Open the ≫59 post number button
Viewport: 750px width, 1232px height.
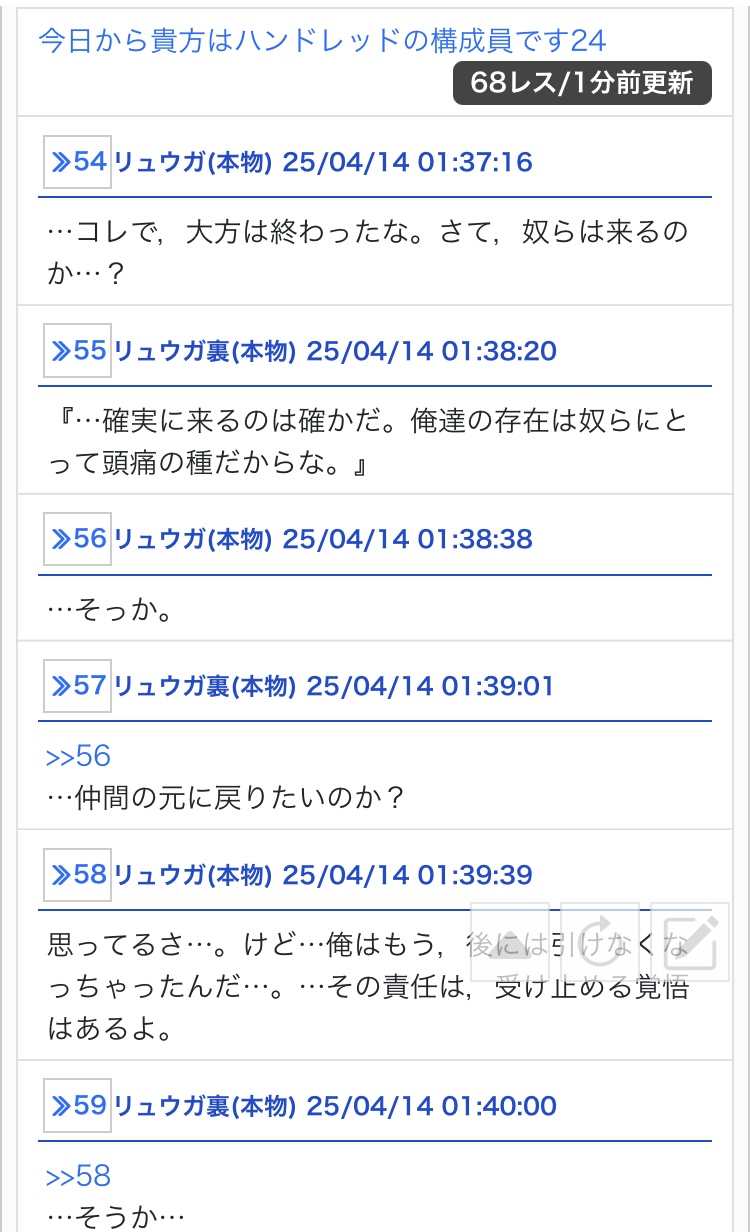point(78,1105)
